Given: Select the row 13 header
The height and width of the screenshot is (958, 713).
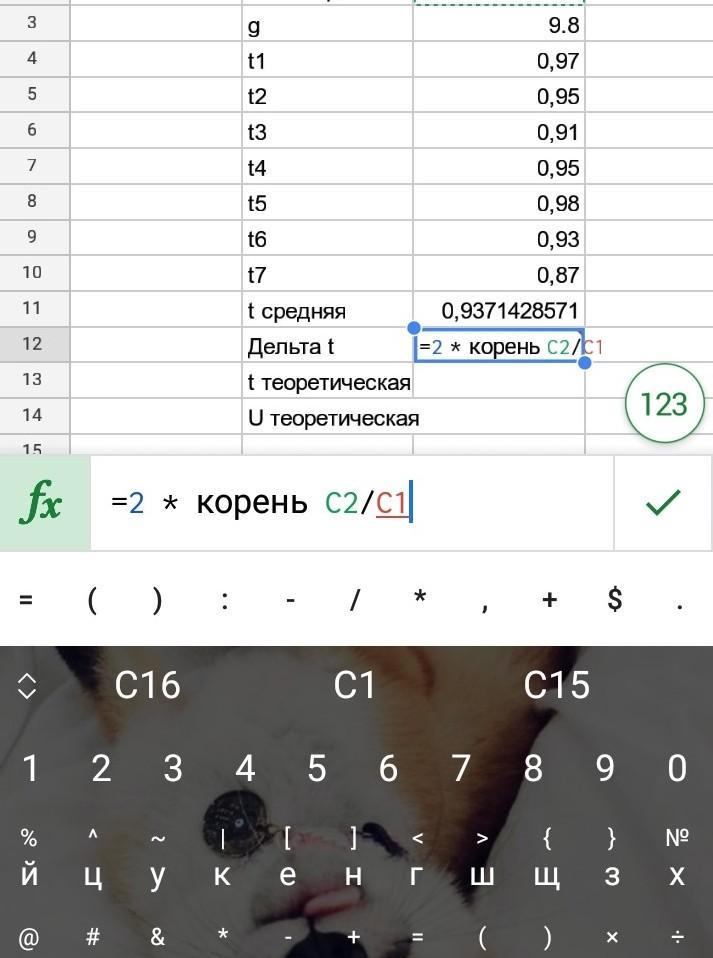Looking at the screenshot, I should click(32, 379).
